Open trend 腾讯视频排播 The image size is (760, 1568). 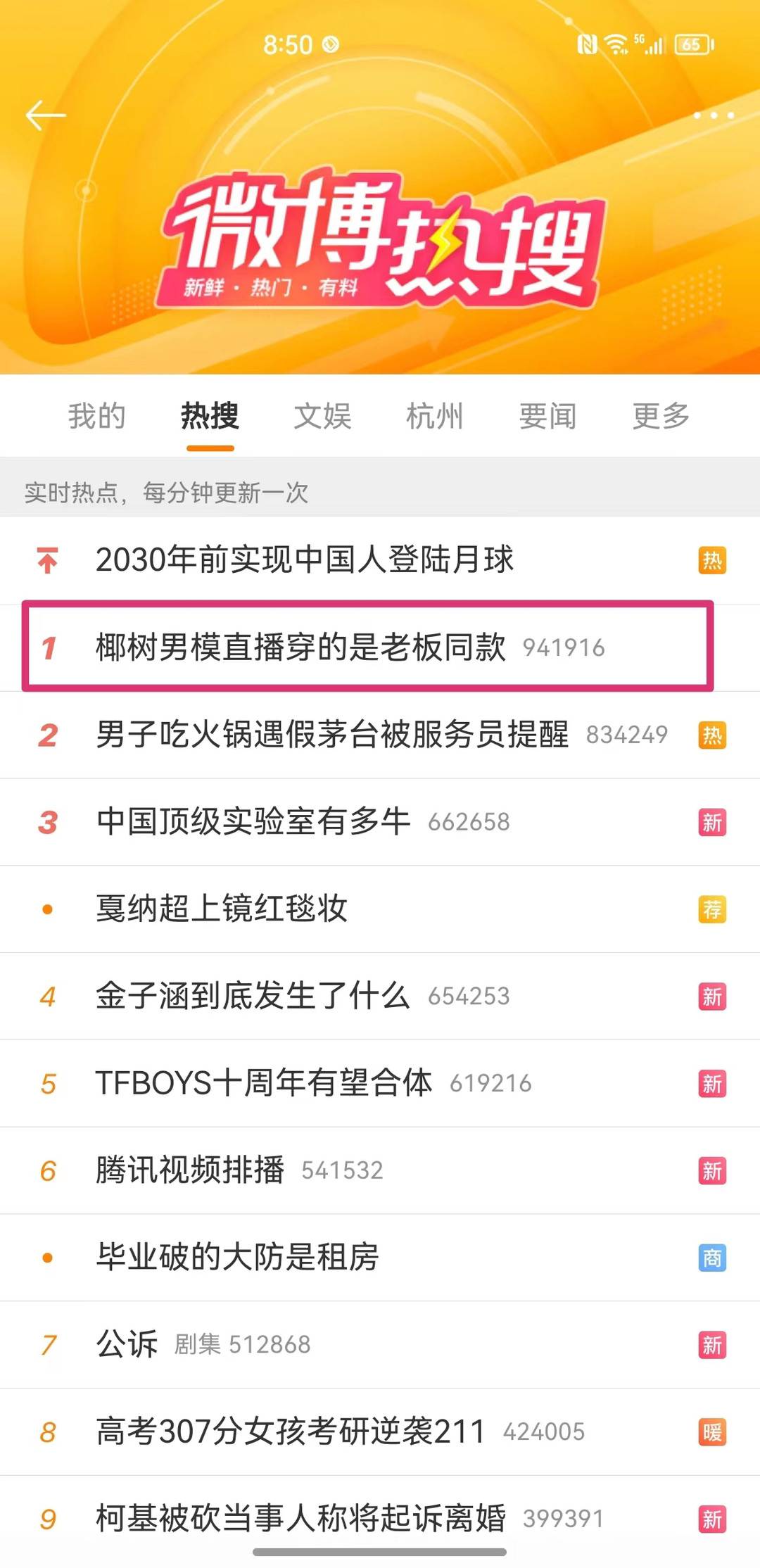point(380,1170)
